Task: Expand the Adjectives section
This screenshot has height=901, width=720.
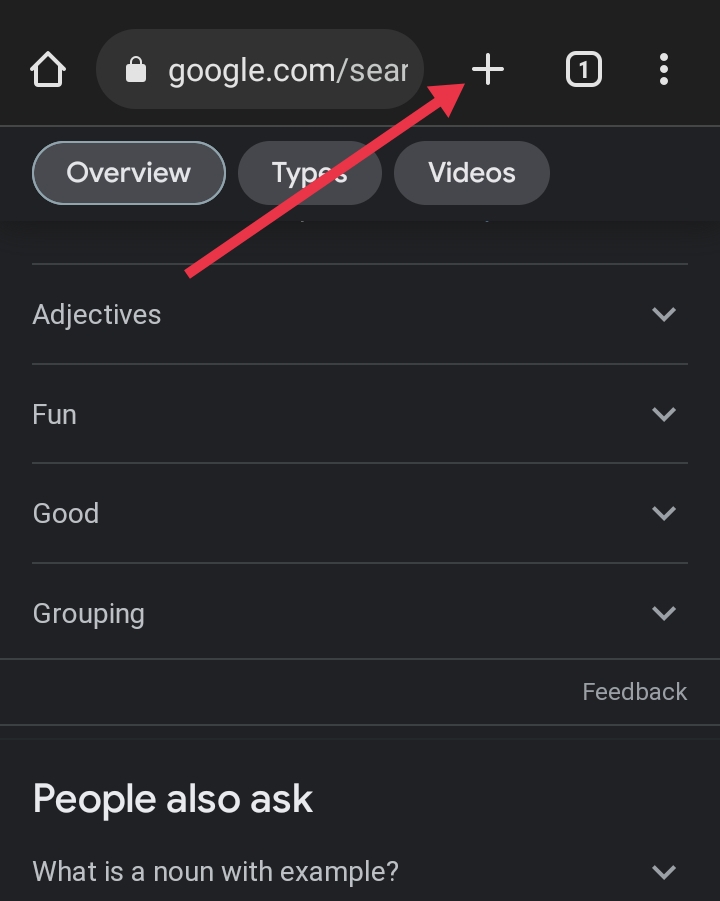Action: (x=360, y=314)
